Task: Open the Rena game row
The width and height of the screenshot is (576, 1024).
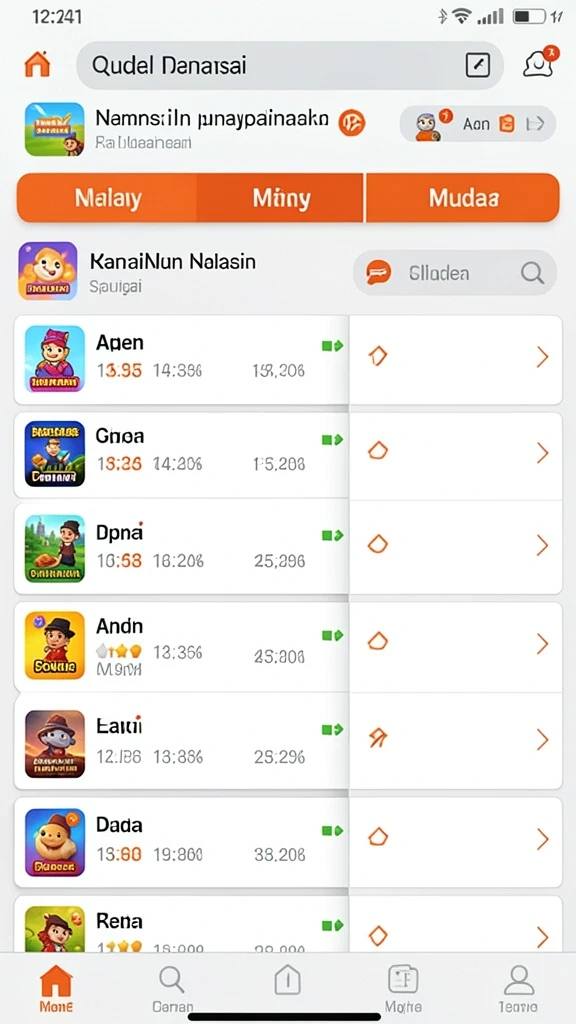Action: [x=288, y=924]
